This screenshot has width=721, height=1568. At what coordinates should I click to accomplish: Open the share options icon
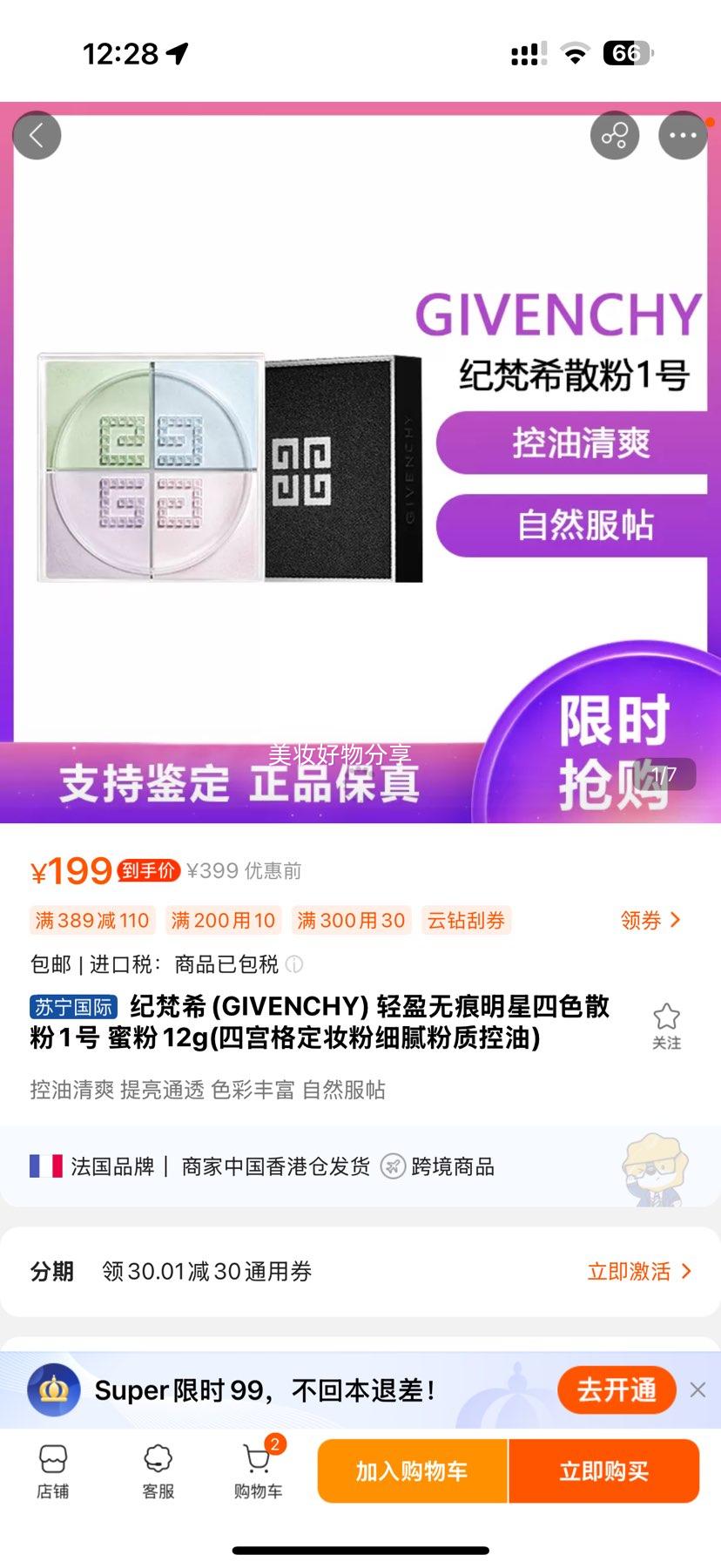[x=616, y=136]
